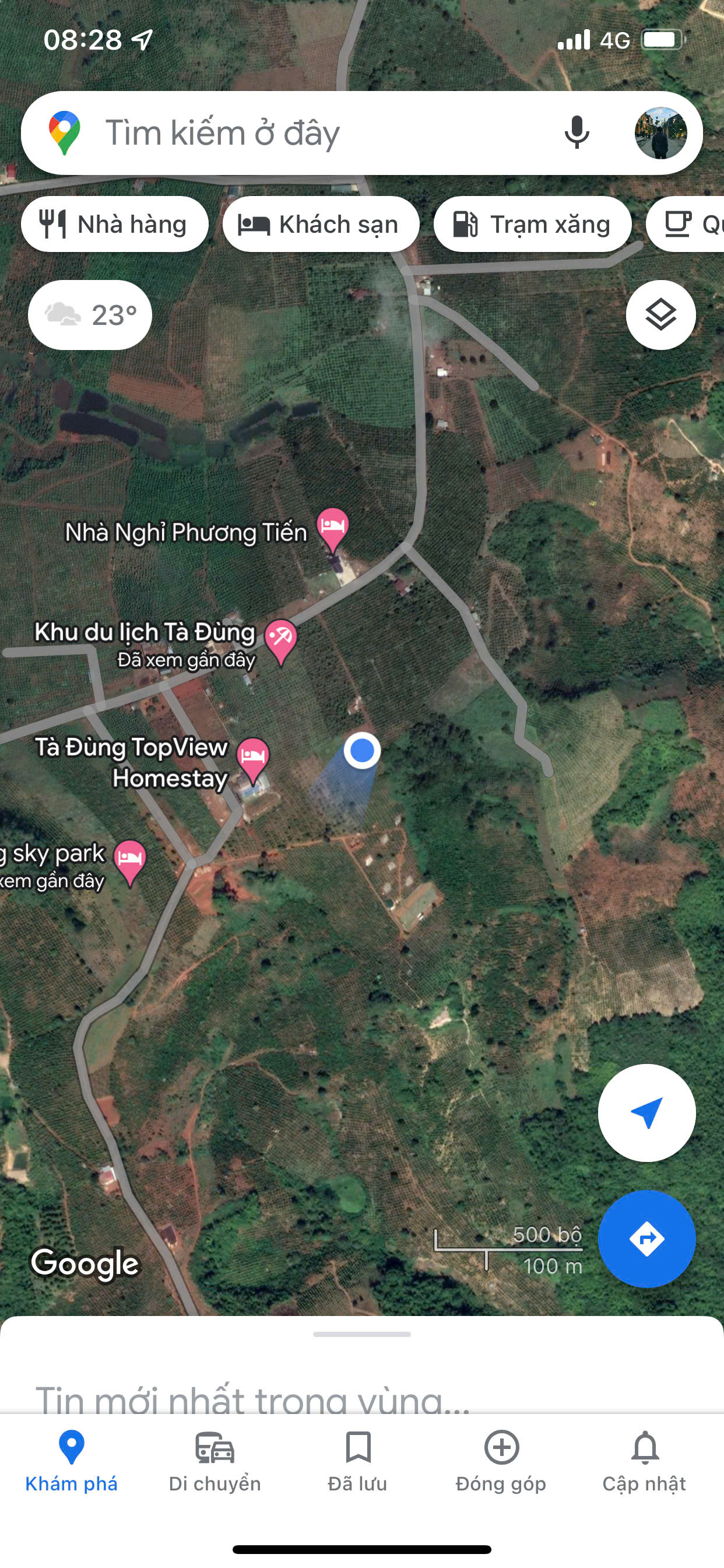Open Khu du lịch Tà Đùng pin
This screenshot has width=724, height=1568.
280,638
